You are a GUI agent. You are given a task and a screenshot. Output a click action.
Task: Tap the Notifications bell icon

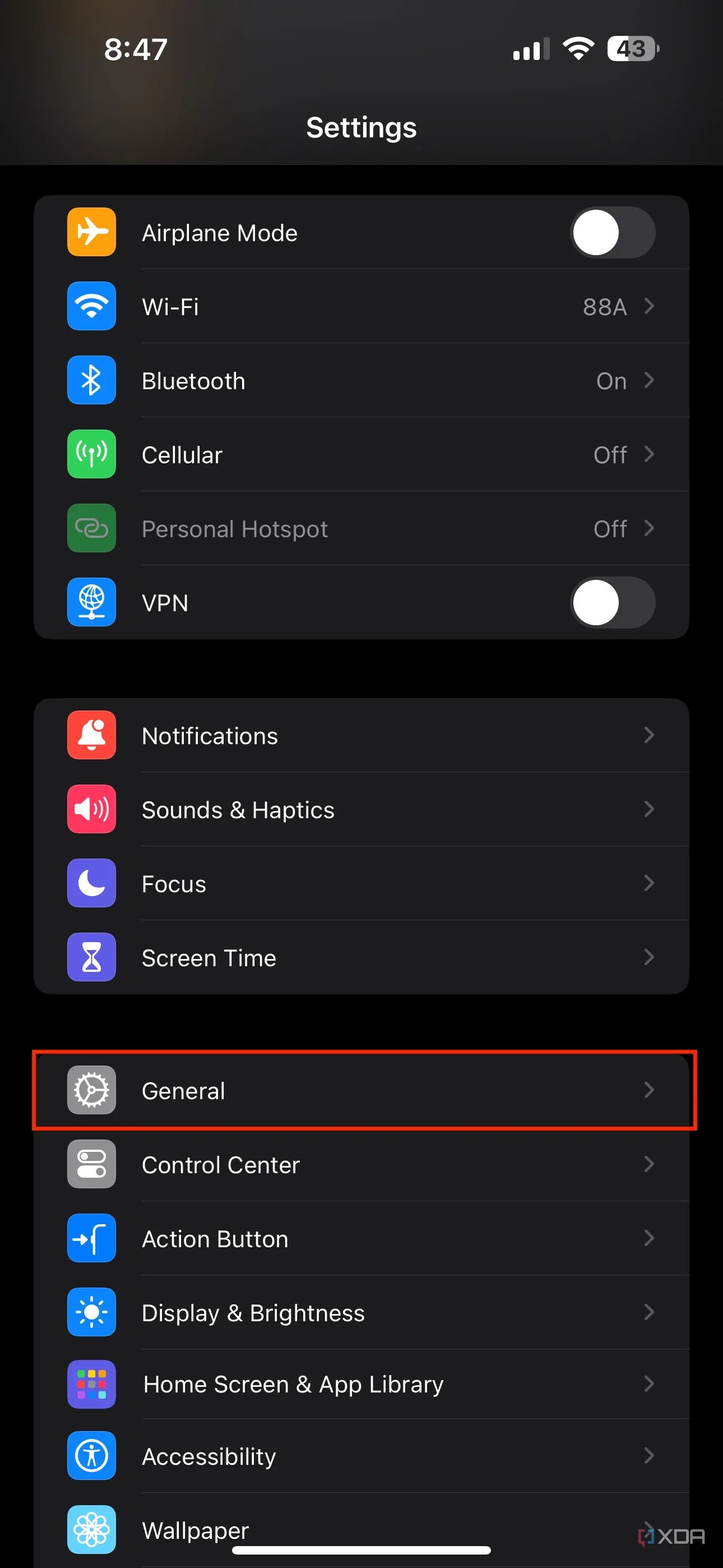click(91, 735)
